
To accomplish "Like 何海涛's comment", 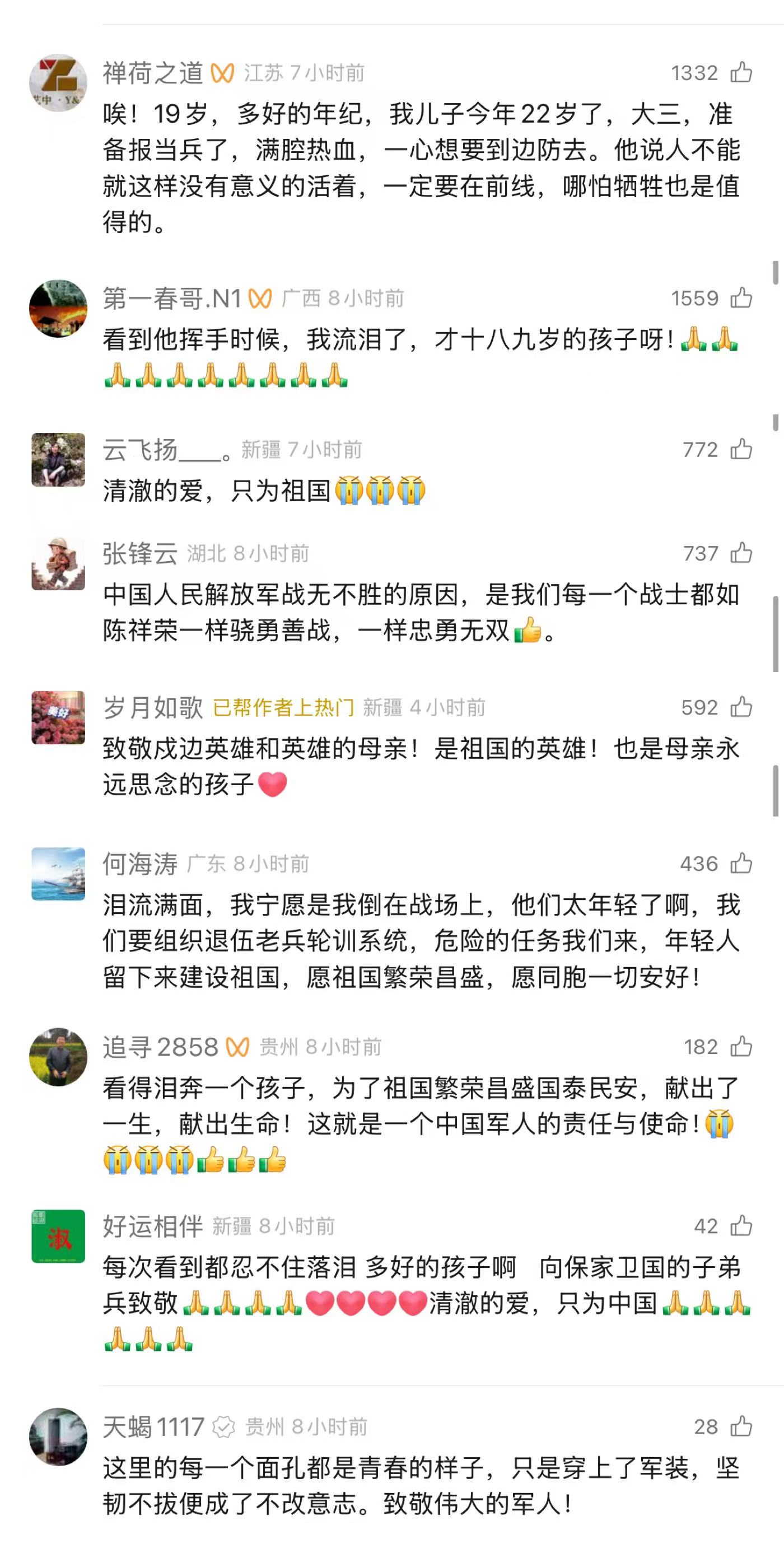I will (x=741, y=864).
